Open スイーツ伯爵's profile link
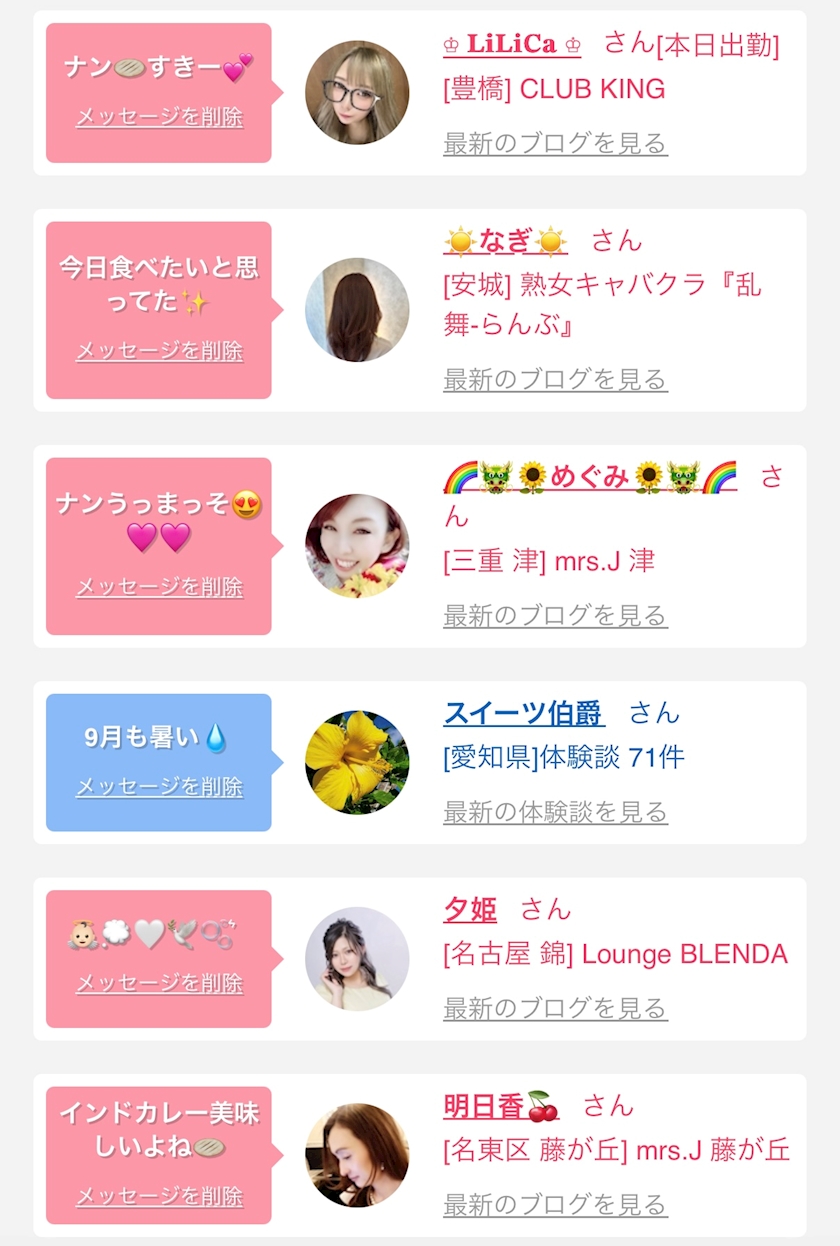 click(x=523, y=714)
